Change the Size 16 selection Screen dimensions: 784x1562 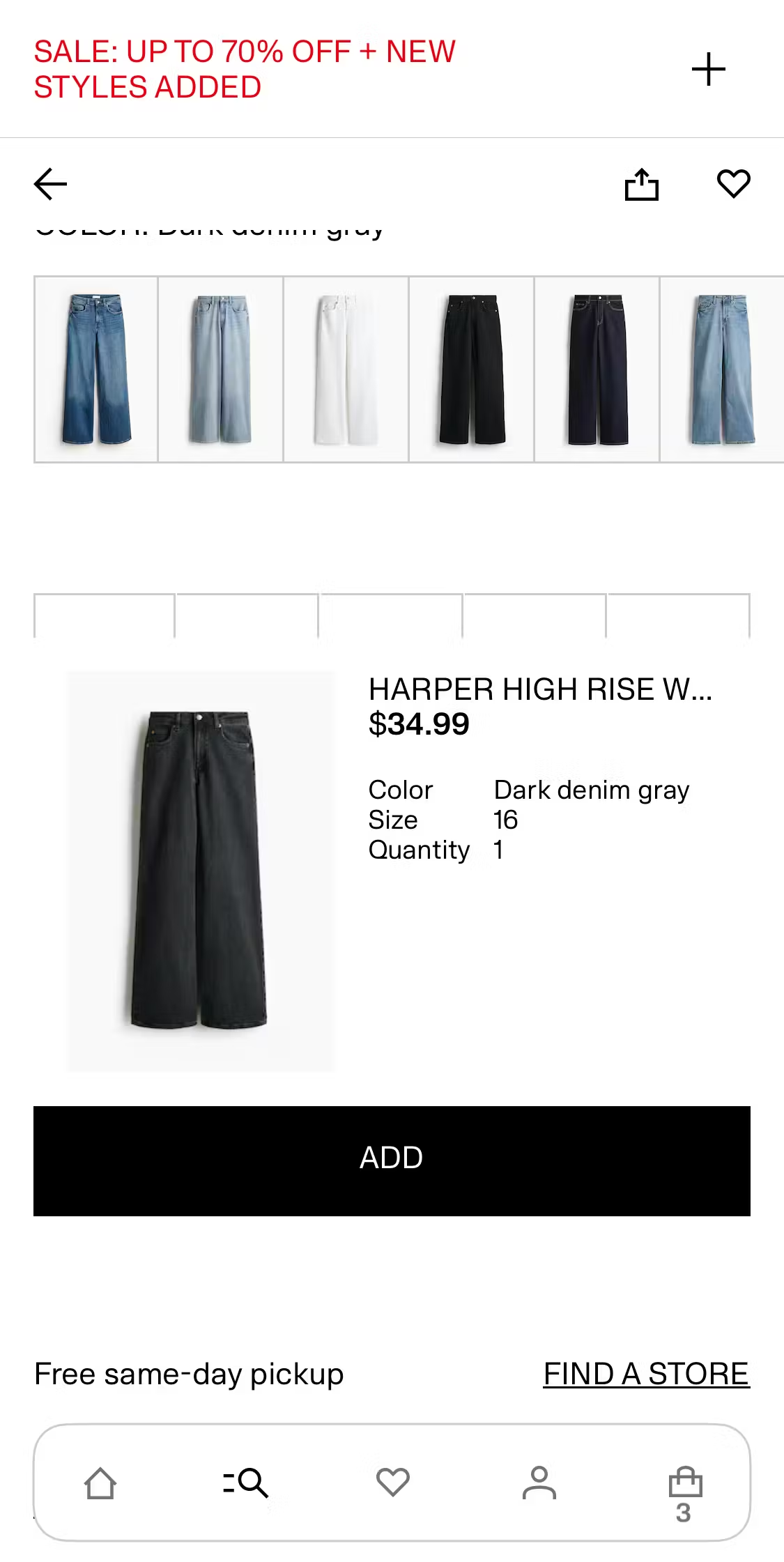[x=505, y=820]
